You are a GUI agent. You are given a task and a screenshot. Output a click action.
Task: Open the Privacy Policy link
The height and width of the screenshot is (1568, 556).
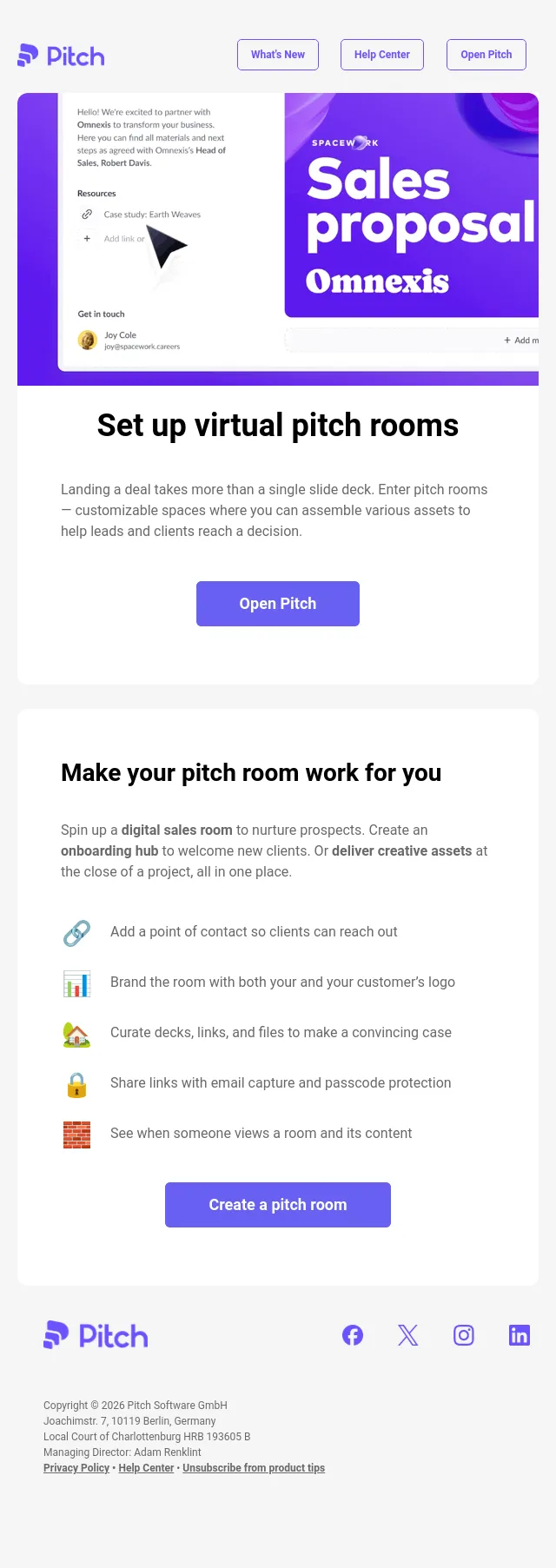[x=76, y=1468]
